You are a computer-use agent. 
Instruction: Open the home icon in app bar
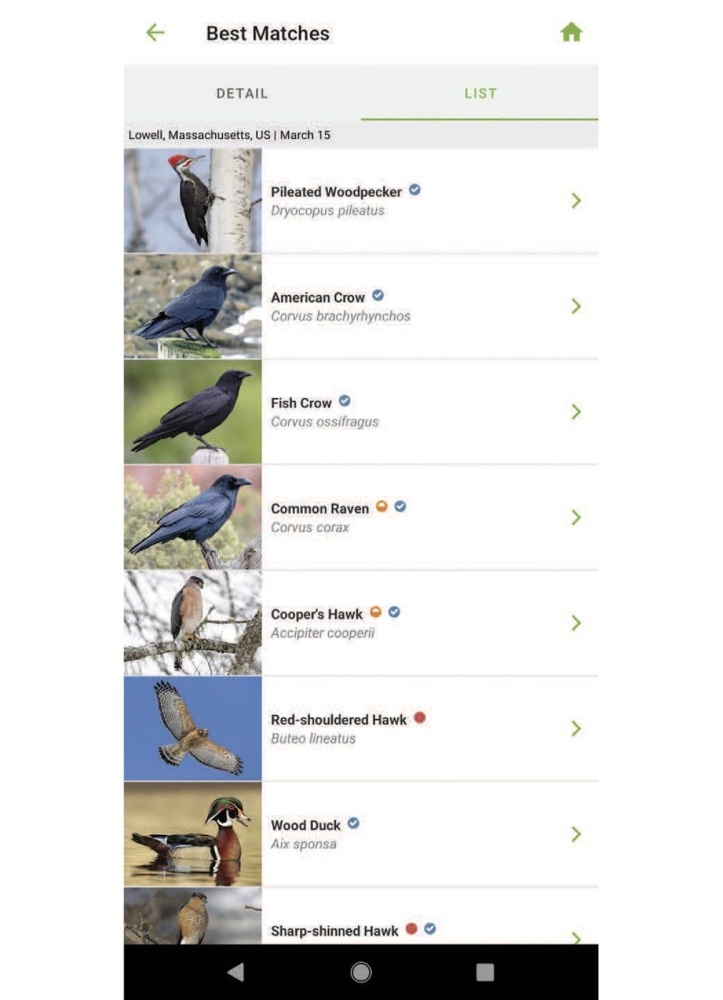point(571,33)
